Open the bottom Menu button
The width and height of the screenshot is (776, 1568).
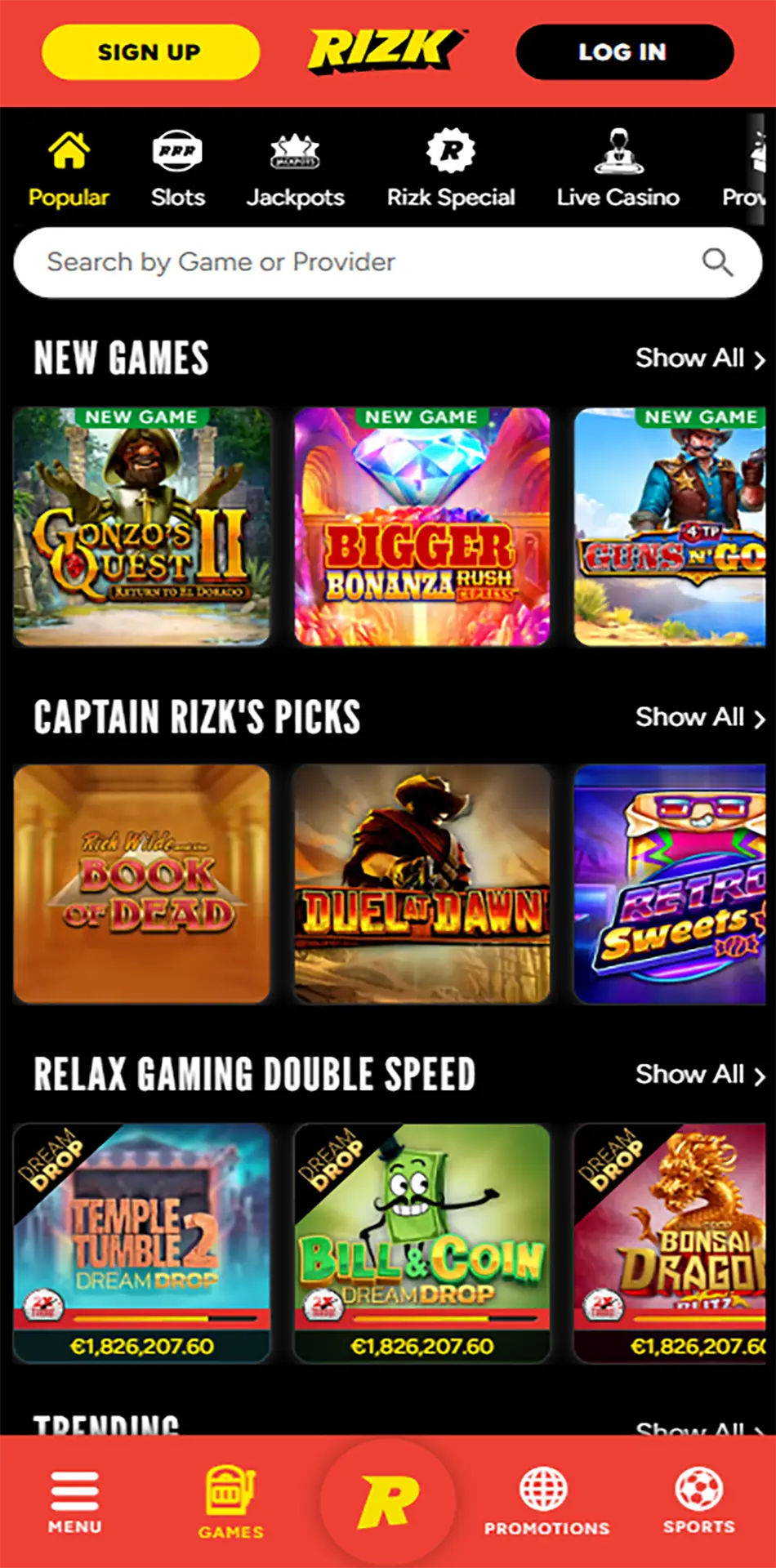click(74, 1501)
